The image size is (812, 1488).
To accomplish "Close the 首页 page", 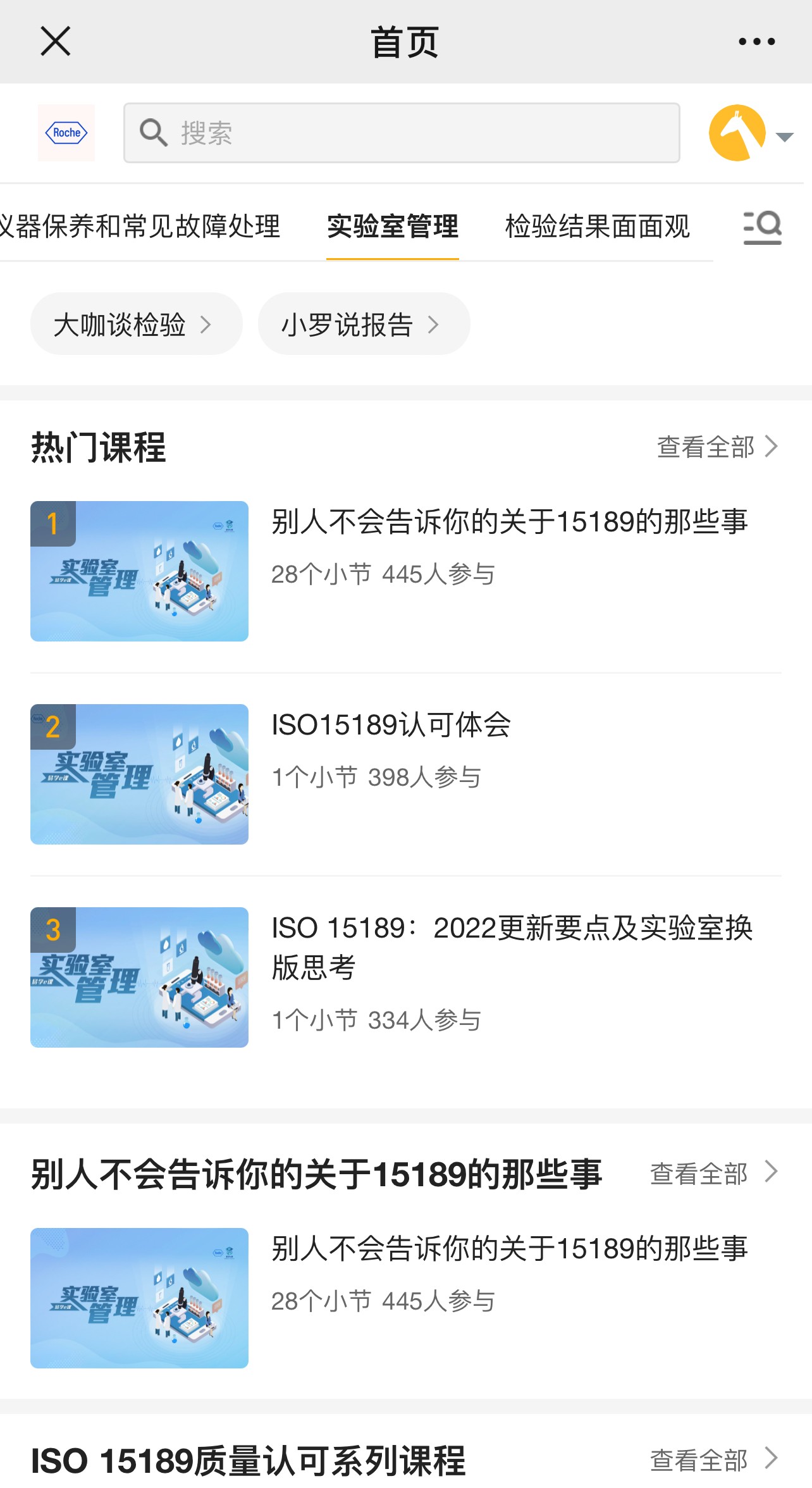I will pyautogui.click(x=56, y=42).
